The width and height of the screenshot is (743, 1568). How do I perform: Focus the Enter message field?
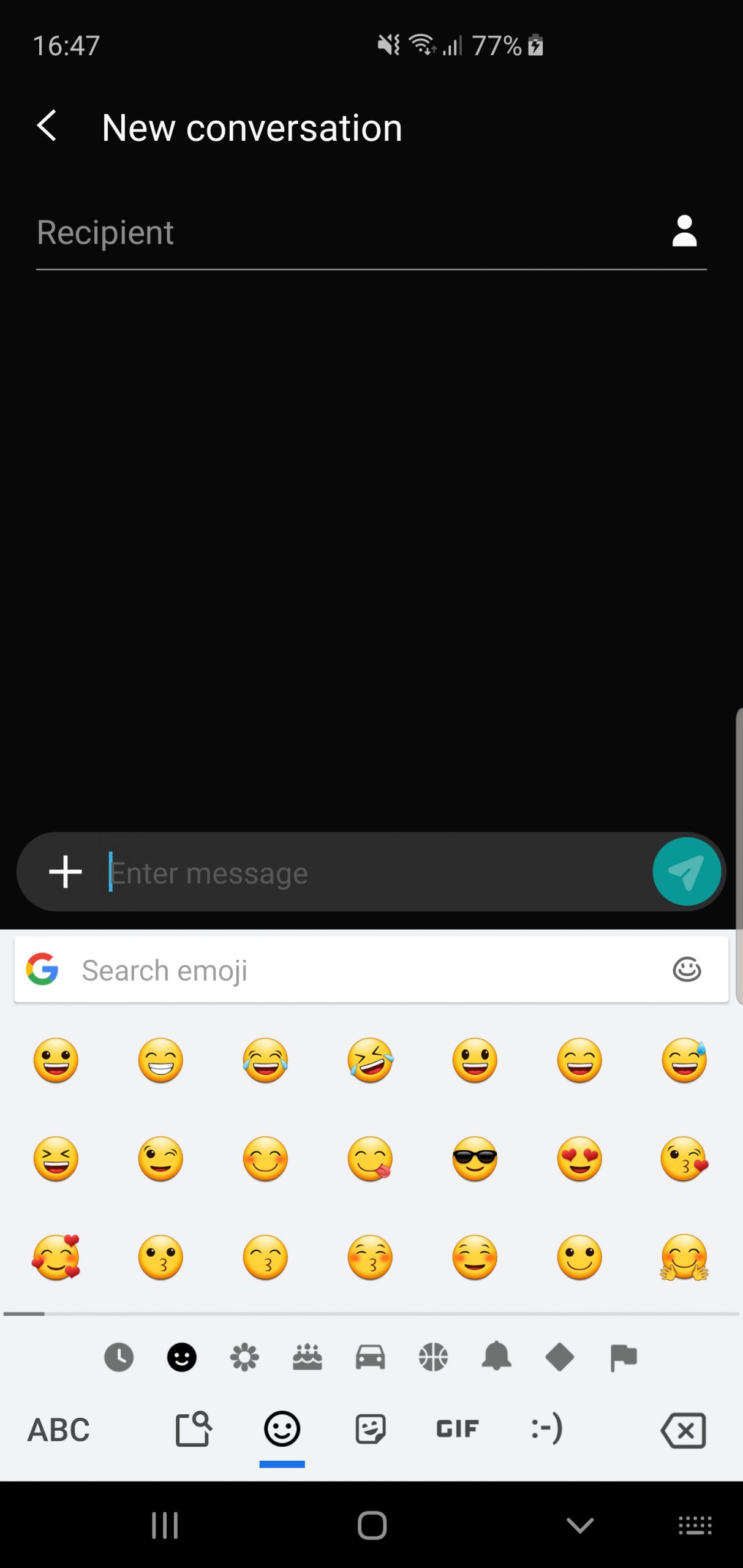coord(377,873)
